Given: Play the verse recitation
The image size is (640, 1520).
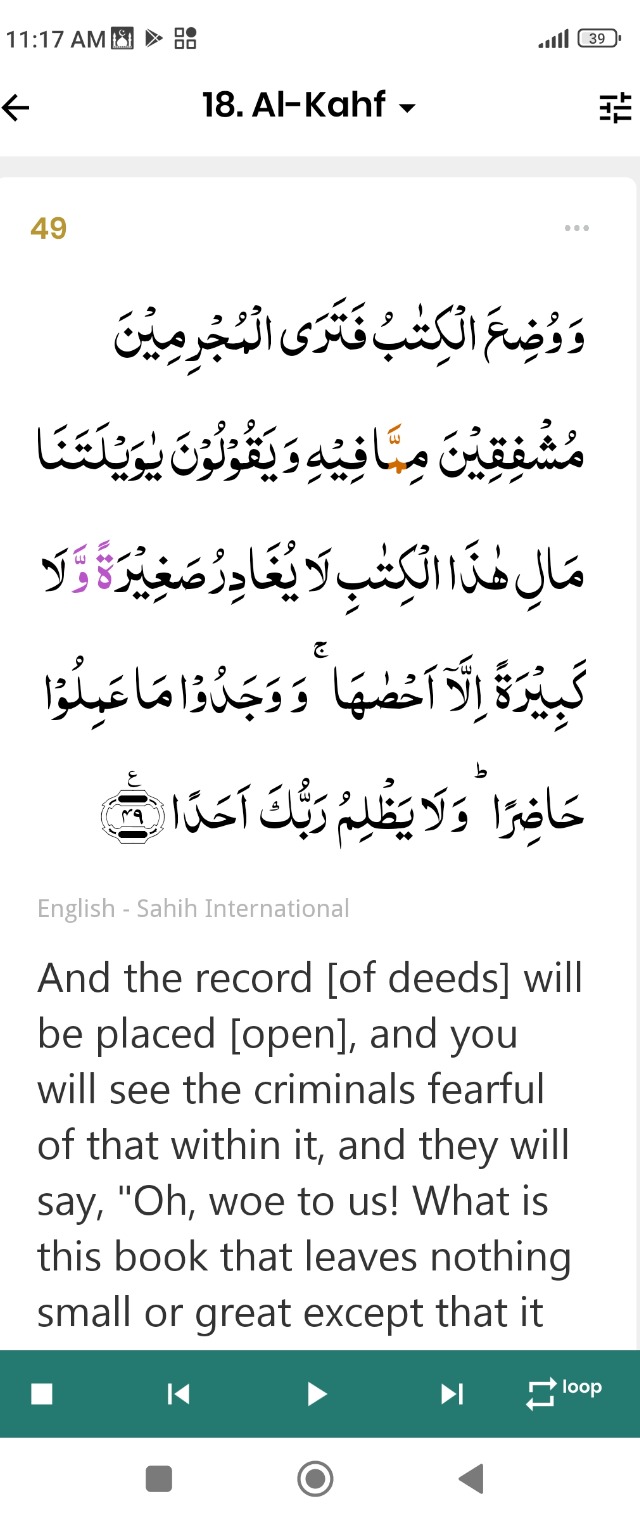Looking at the screenshot, I should coord(316,1393).
